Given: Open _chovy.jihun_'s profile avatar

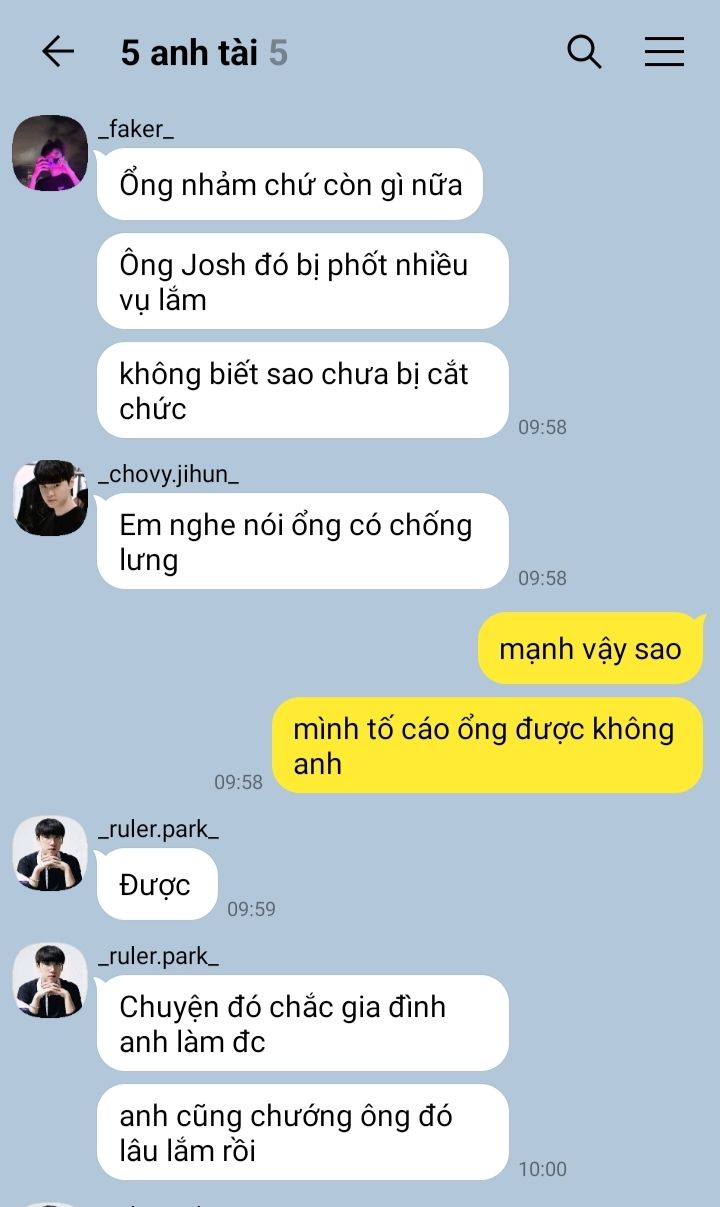Looking at the screenshot, I should [x=50, y=498].
